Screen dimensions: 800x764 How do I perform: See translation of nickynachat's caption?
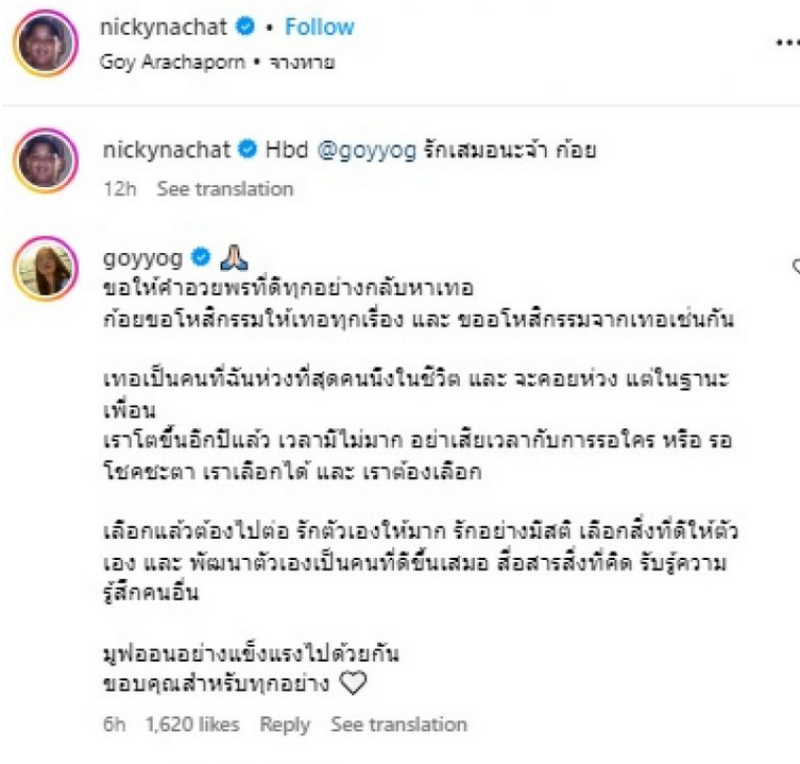click(x=225, y=188)
